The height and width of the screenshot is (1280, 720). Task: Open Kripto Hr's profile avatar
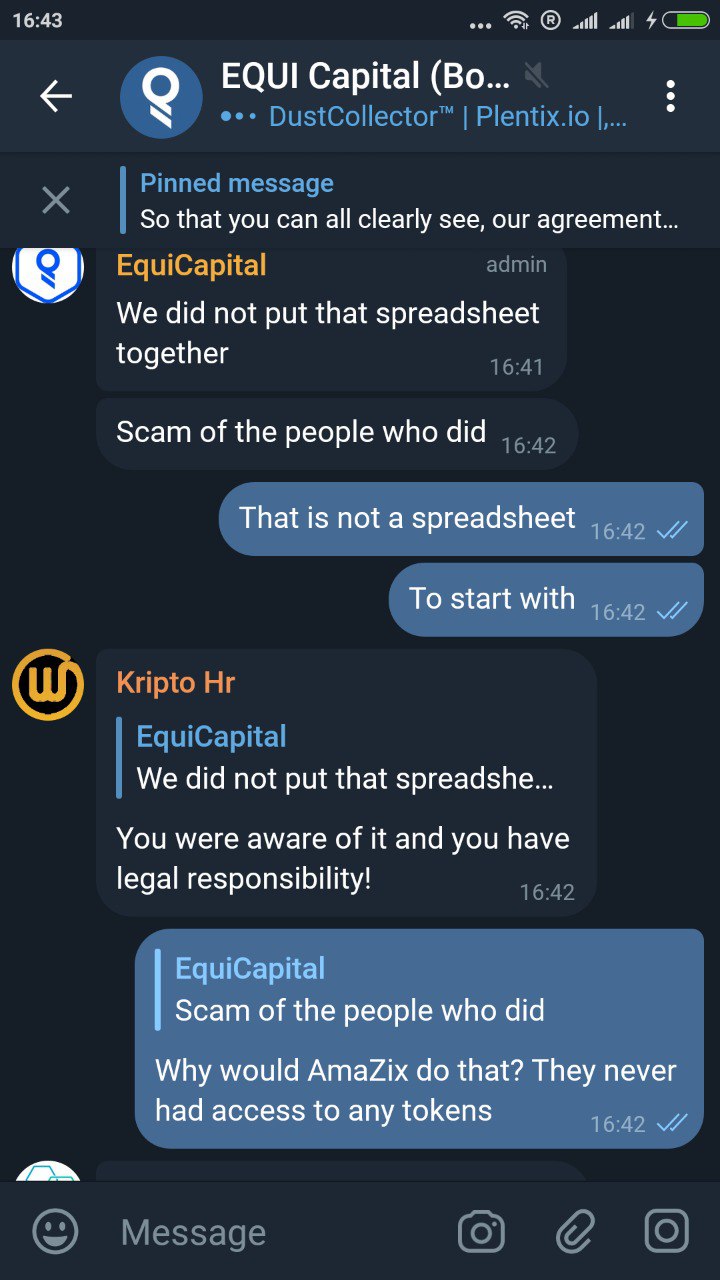click(x=47, y=684)
